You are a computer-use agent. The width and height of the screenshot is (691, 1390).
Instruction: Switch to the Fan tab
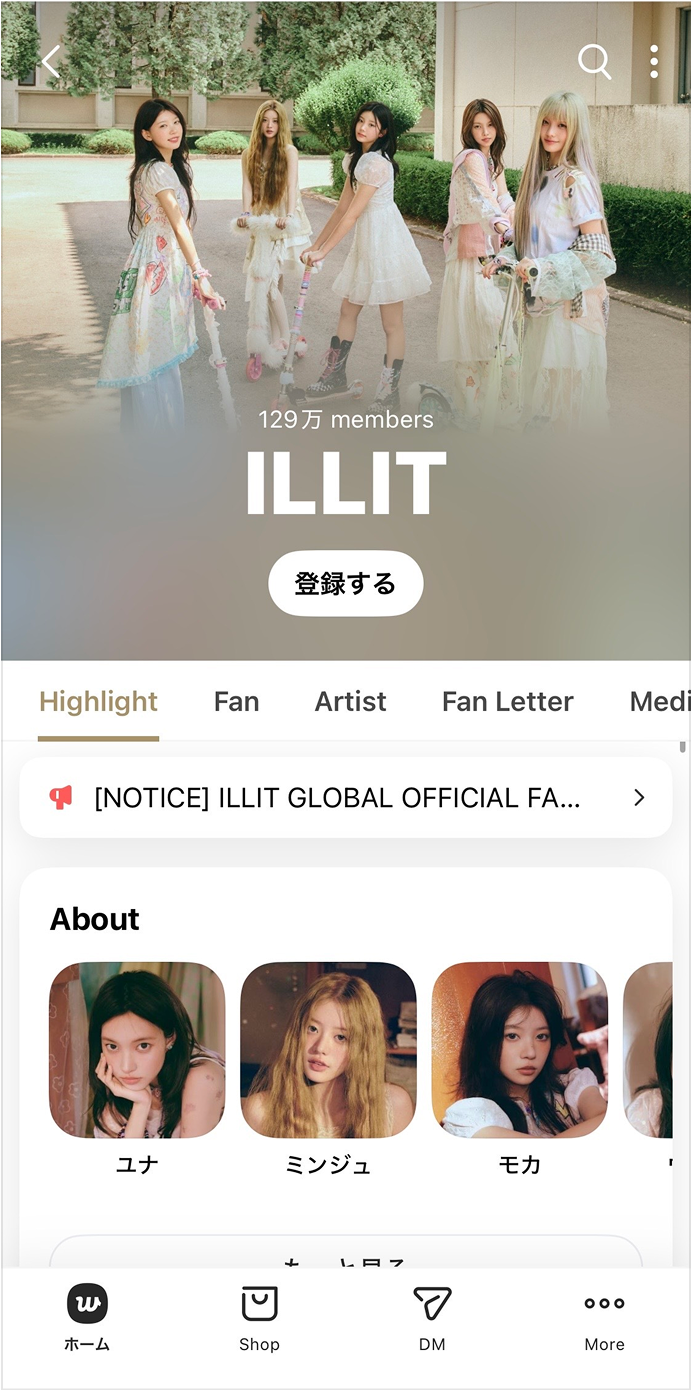pos(236,702)
